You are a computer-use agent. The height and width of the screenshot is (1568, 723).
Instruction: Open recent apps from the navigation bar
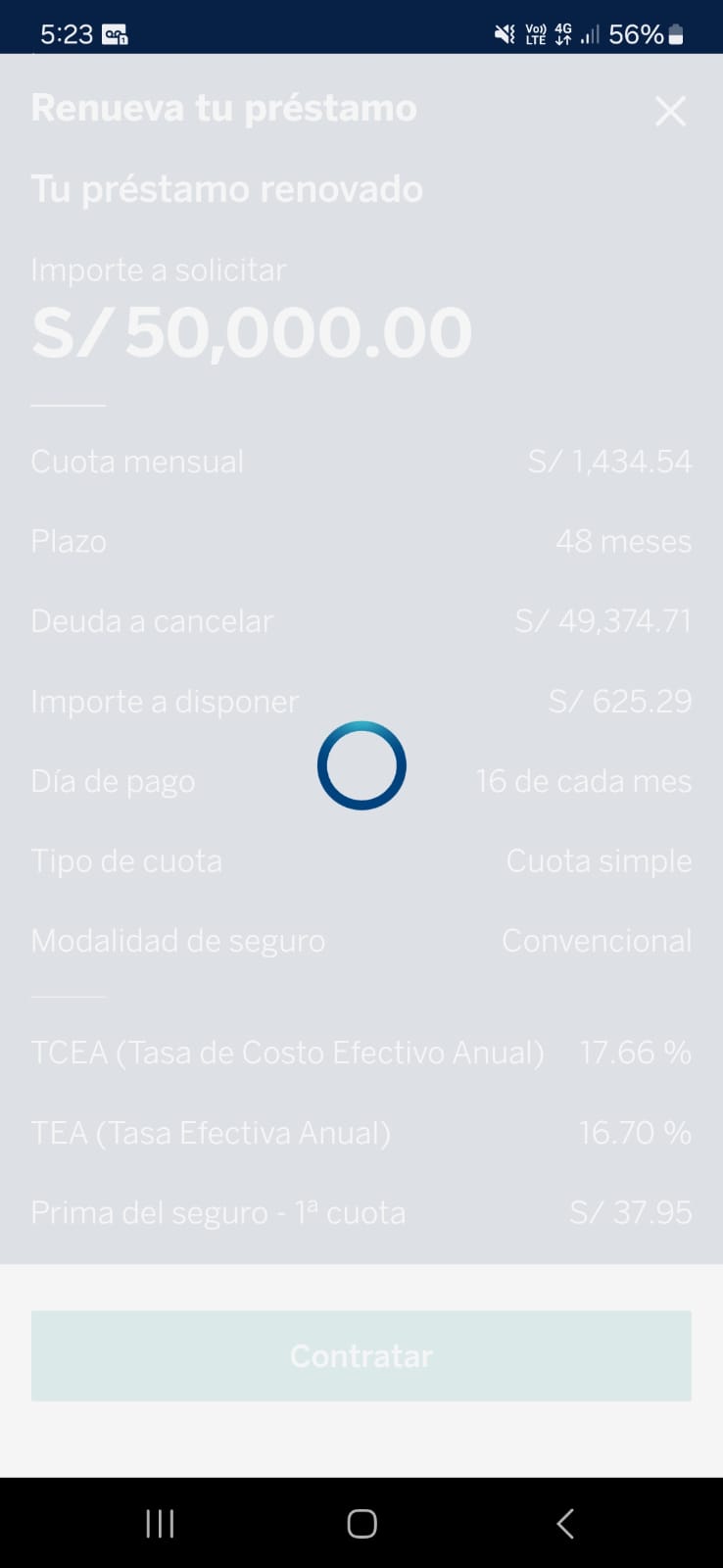[x=160, y=1523]
